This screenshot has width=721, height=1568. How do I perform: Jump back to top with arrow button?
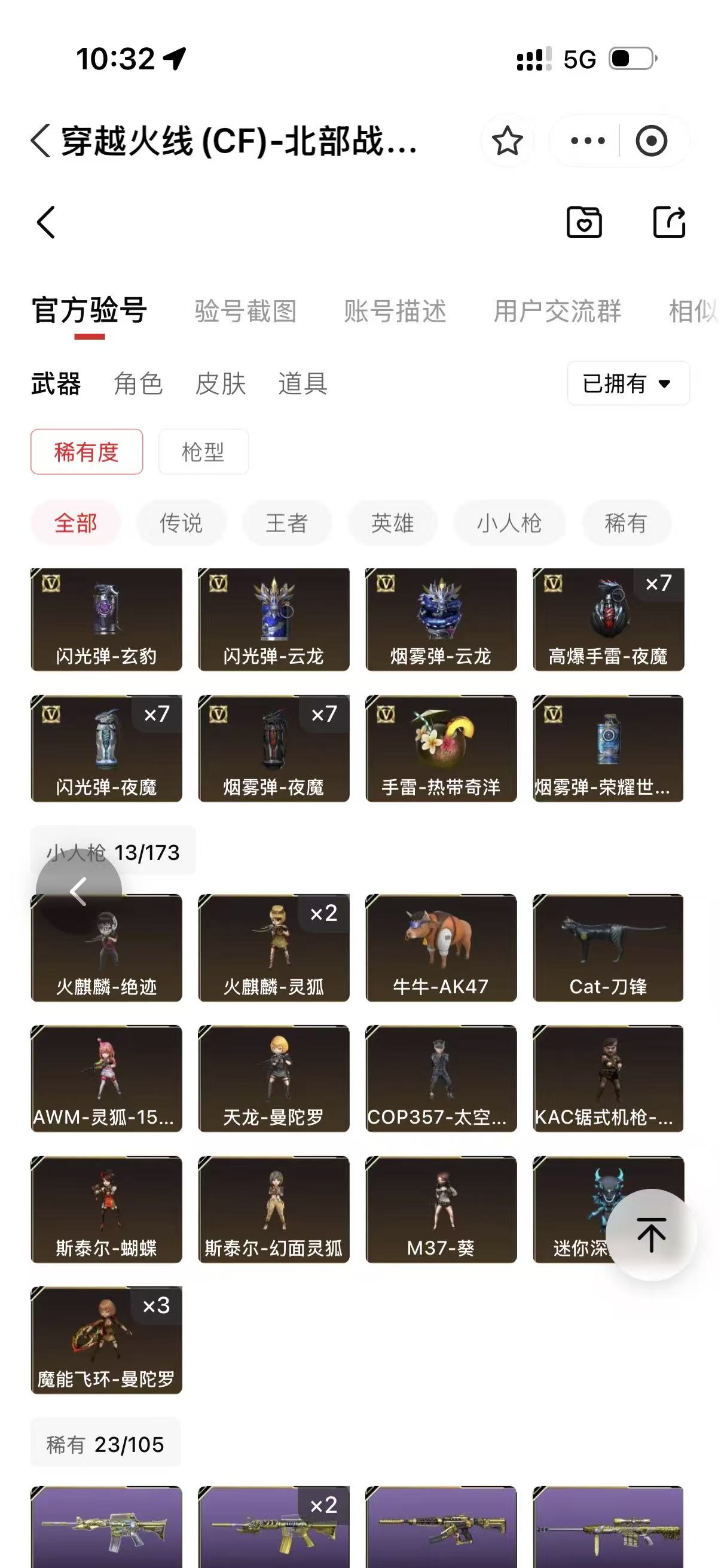651,1235
